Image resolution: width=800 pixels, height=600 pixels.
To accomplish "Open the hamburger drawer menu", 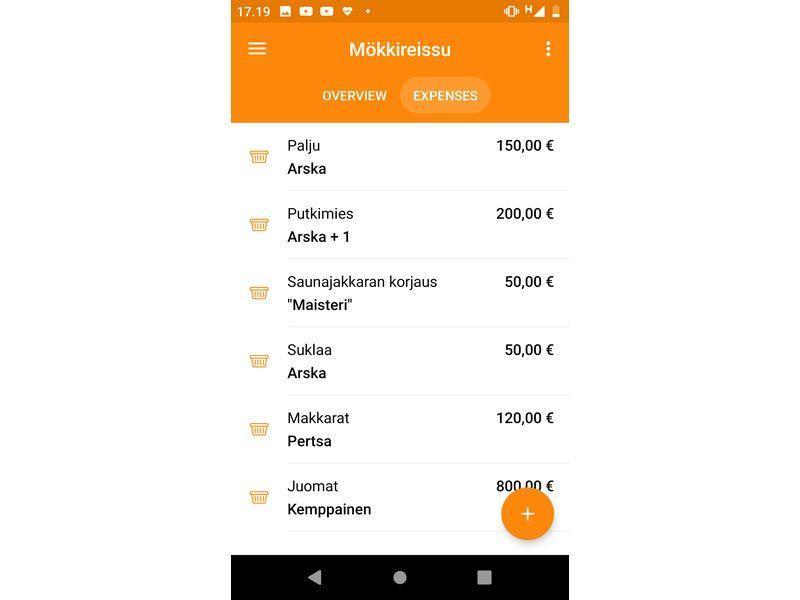I will 257,49.
